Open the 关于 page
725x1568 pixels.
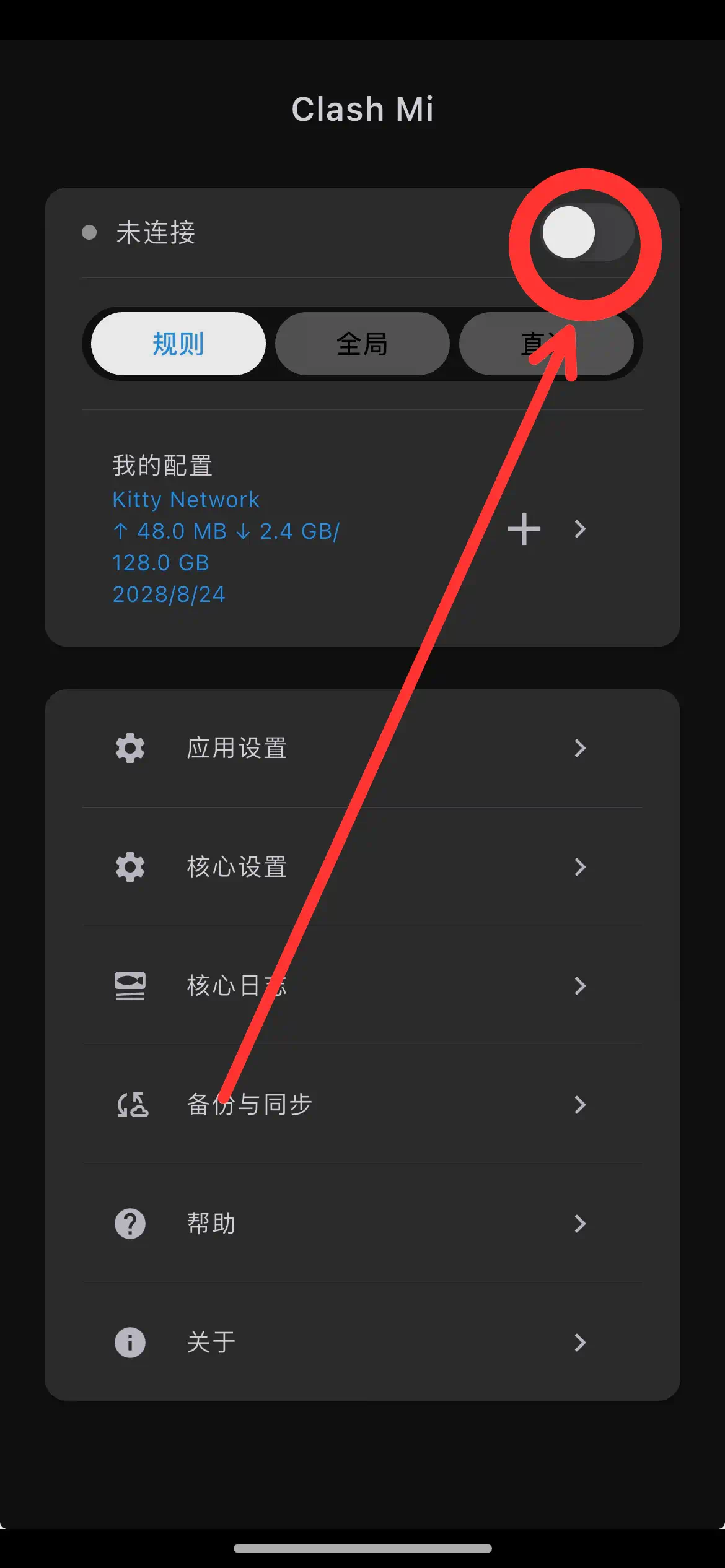[362, 1343]
